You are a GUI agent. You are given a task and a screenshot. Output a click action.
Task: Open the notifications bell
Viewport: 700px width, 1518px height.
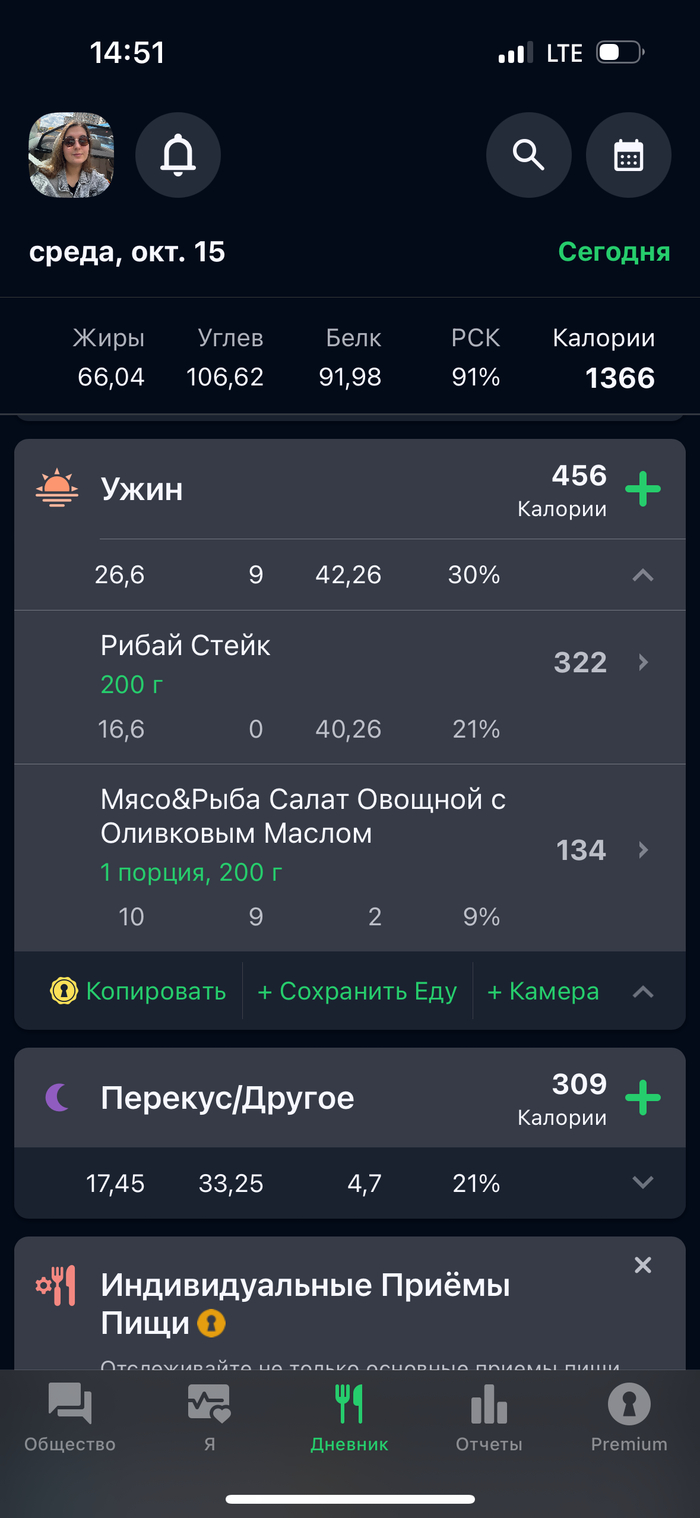pos(178,155)
